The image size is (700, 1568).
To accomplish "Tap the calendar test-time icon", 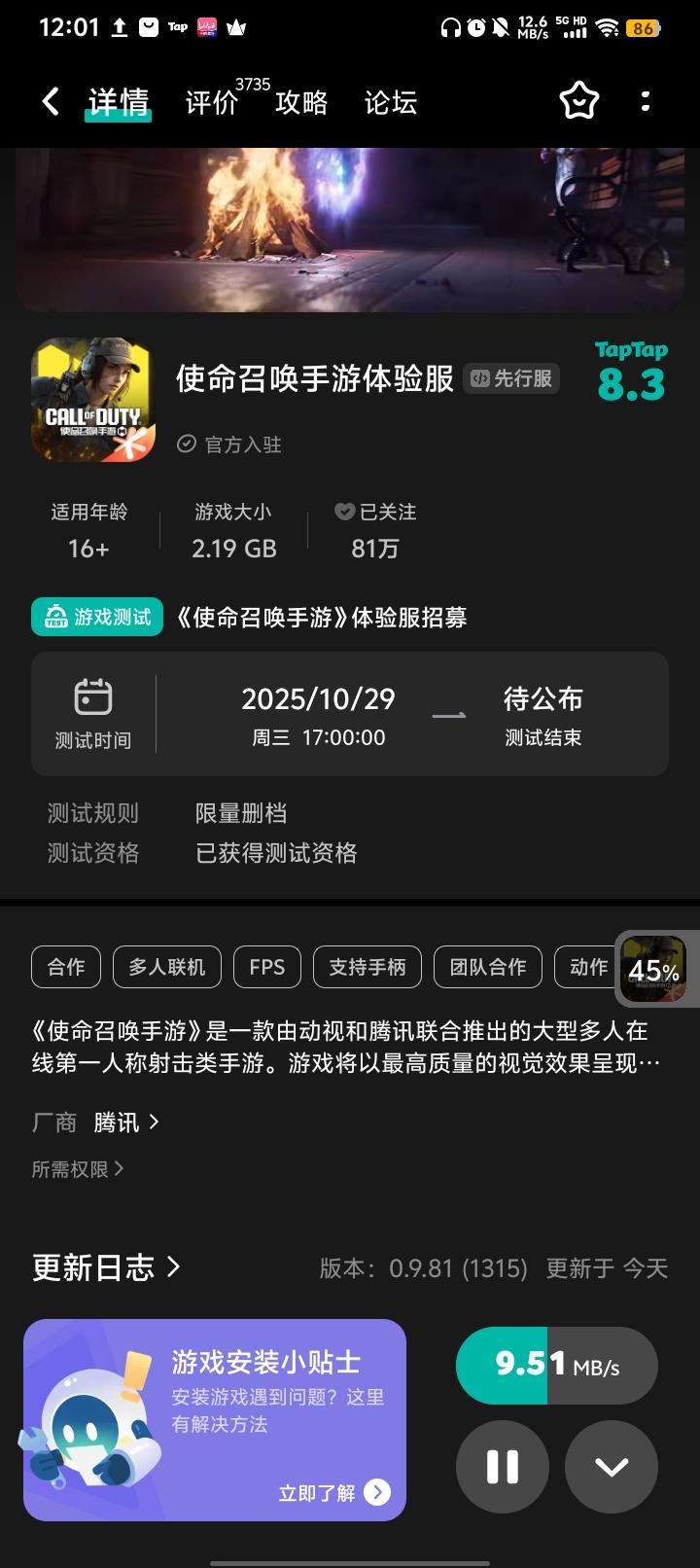I will [94, 698].
